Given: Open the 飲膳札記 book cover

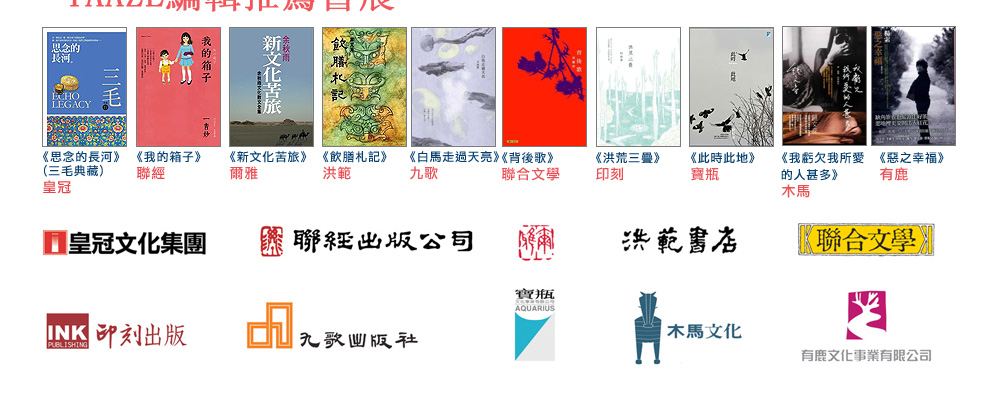Looking at the screenshot, I should [x=364, y=87].
